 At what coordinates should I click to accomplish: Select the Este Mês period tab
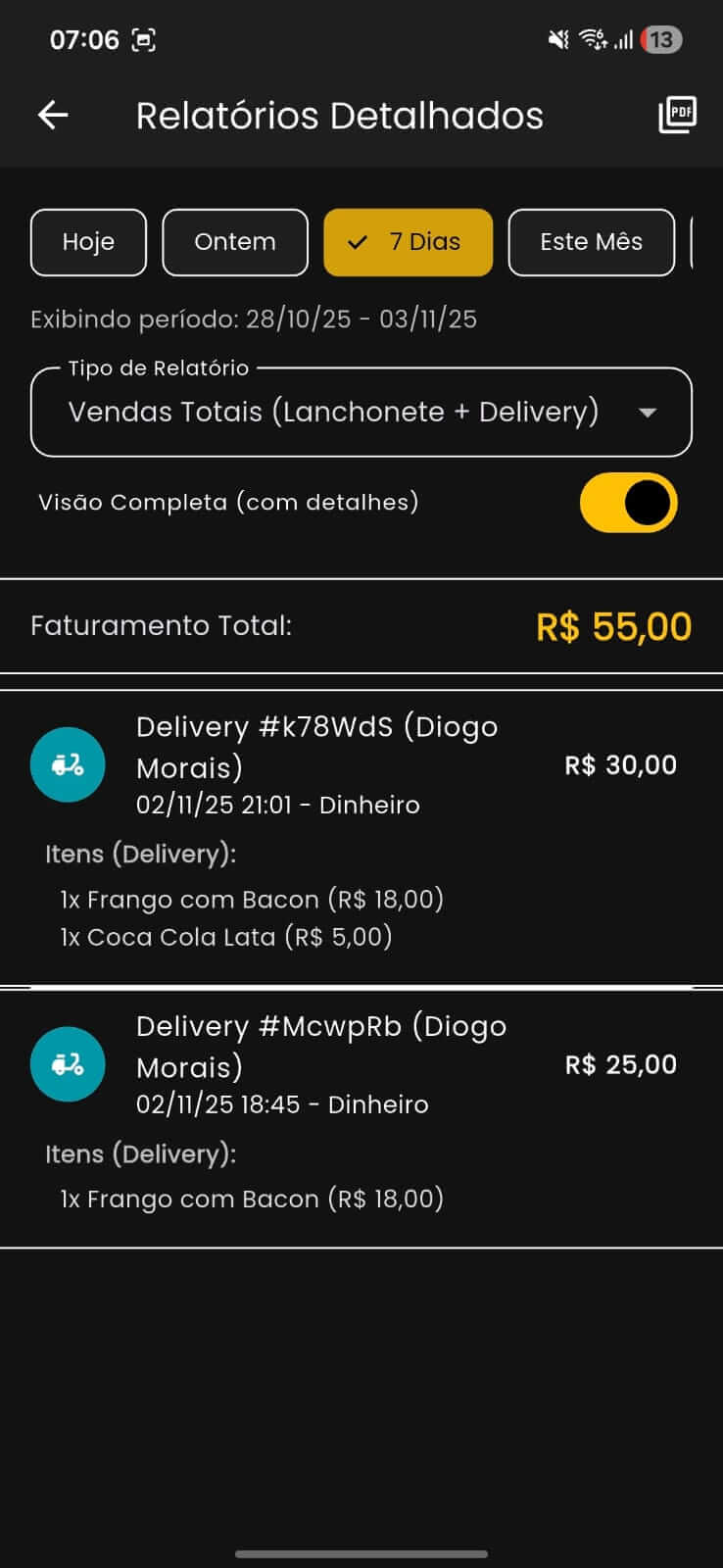point(591,242)
